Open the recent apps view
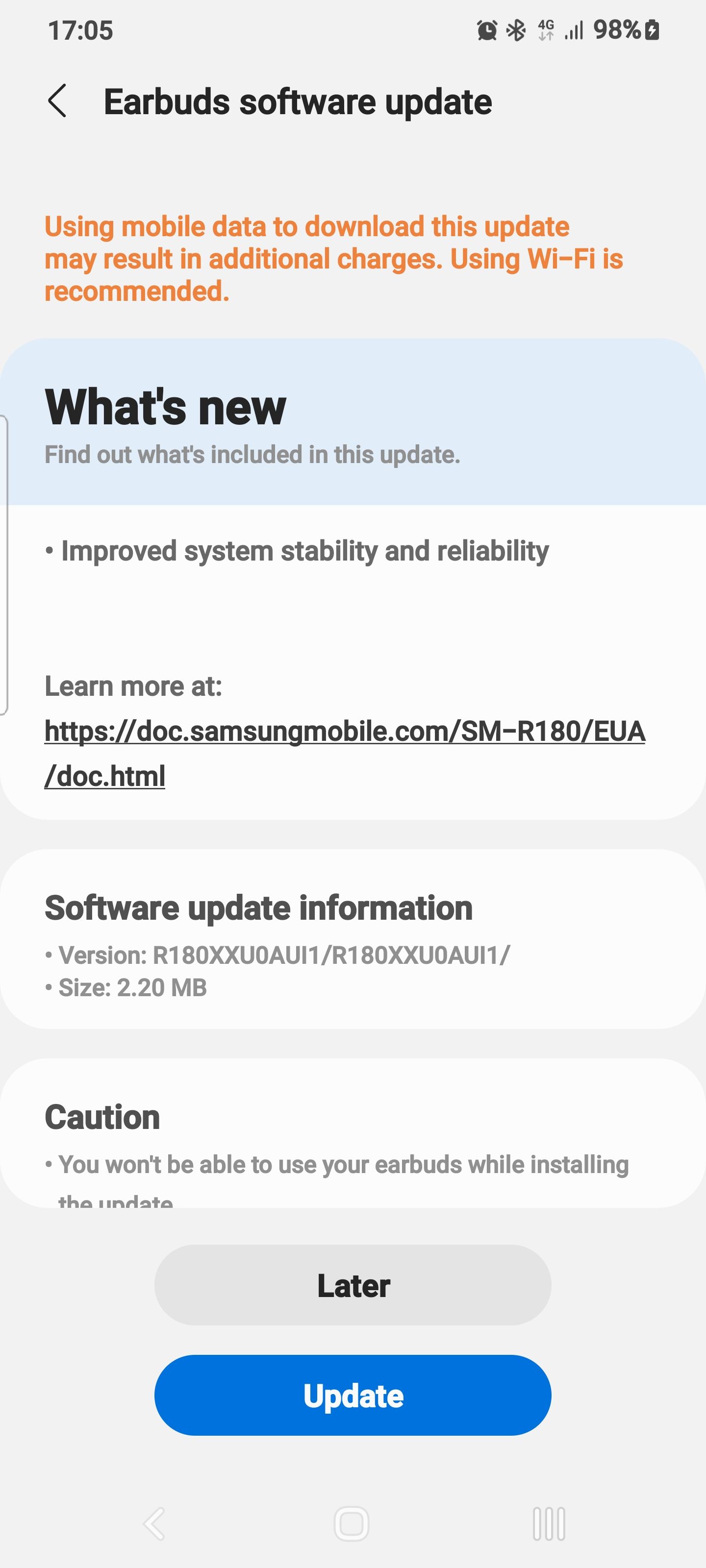Screen dimensions: 706x1568 point(548,1523)
